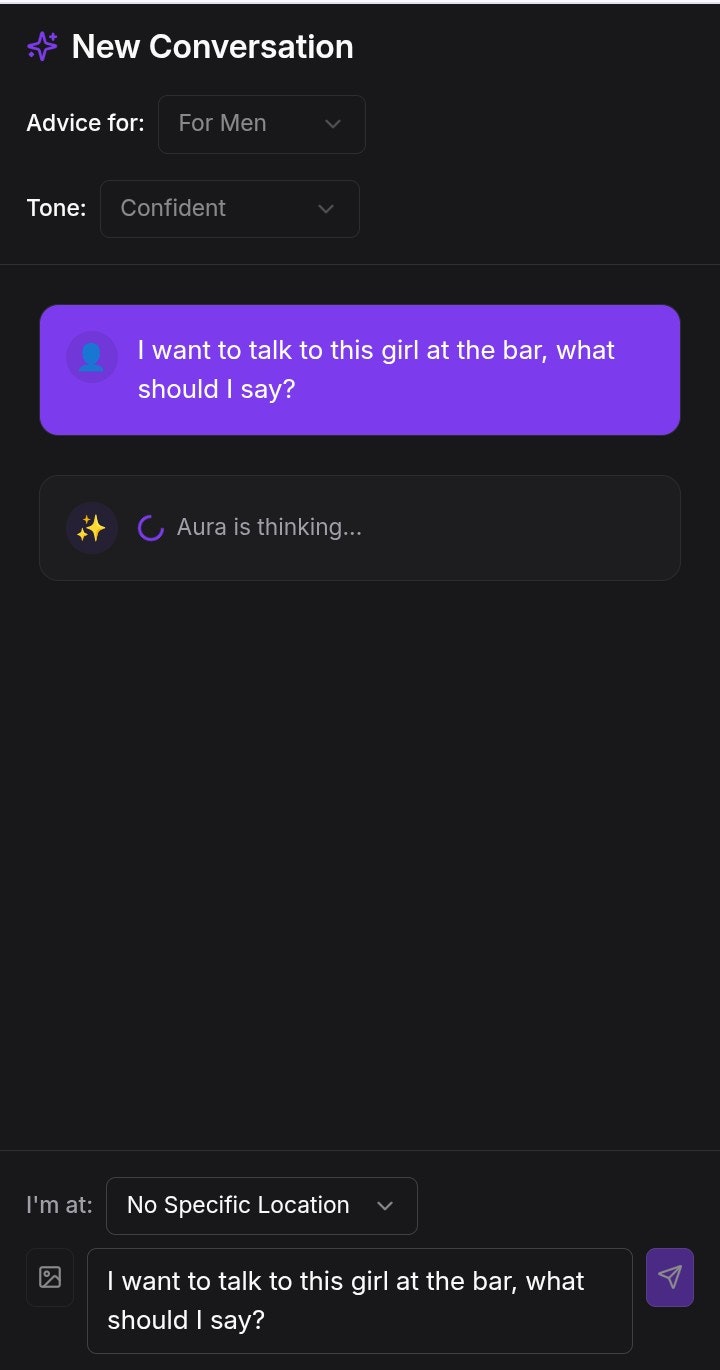Image resolution: width=720 pixels, height=1370 pixels.
Task: Open the For Men advice dropdown
Action: (261, 124)
